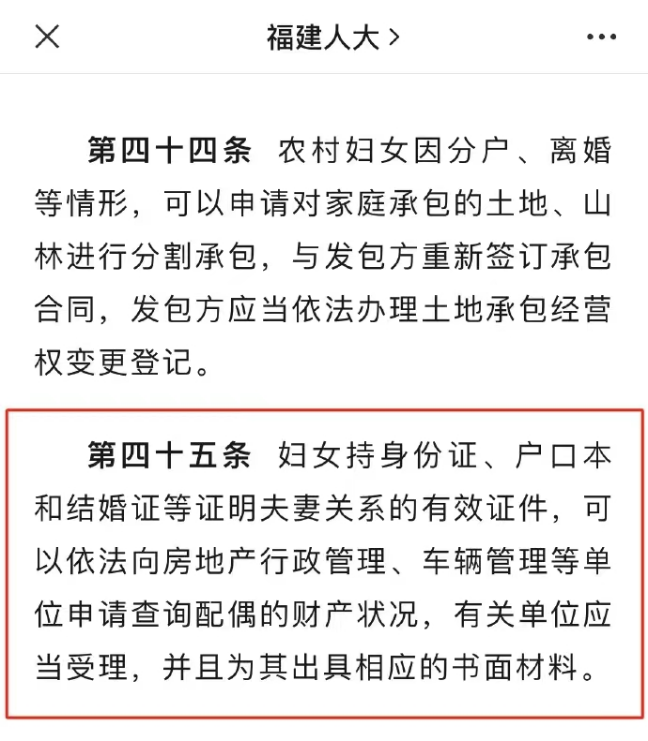
Task: Close the article page
Action: pyautogui.click(x=47, y=37)
